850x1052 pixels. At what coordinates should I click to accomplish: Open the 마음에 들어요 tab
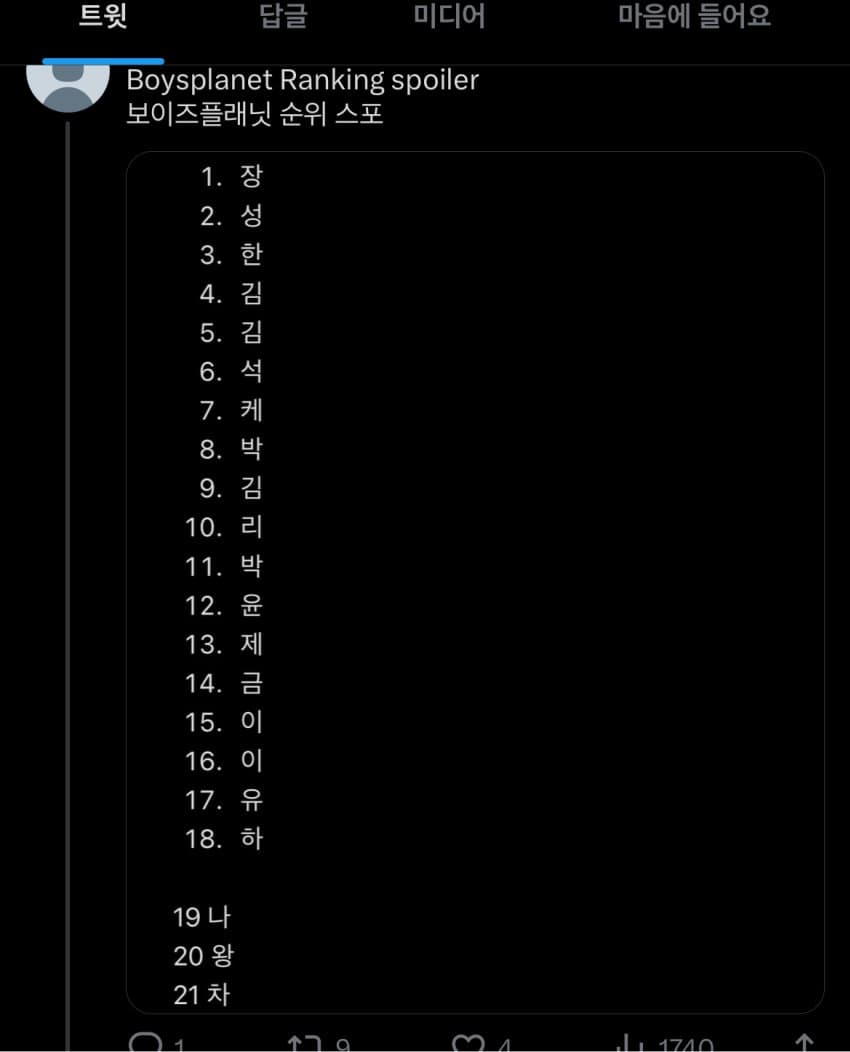click(x=692, y=17)
